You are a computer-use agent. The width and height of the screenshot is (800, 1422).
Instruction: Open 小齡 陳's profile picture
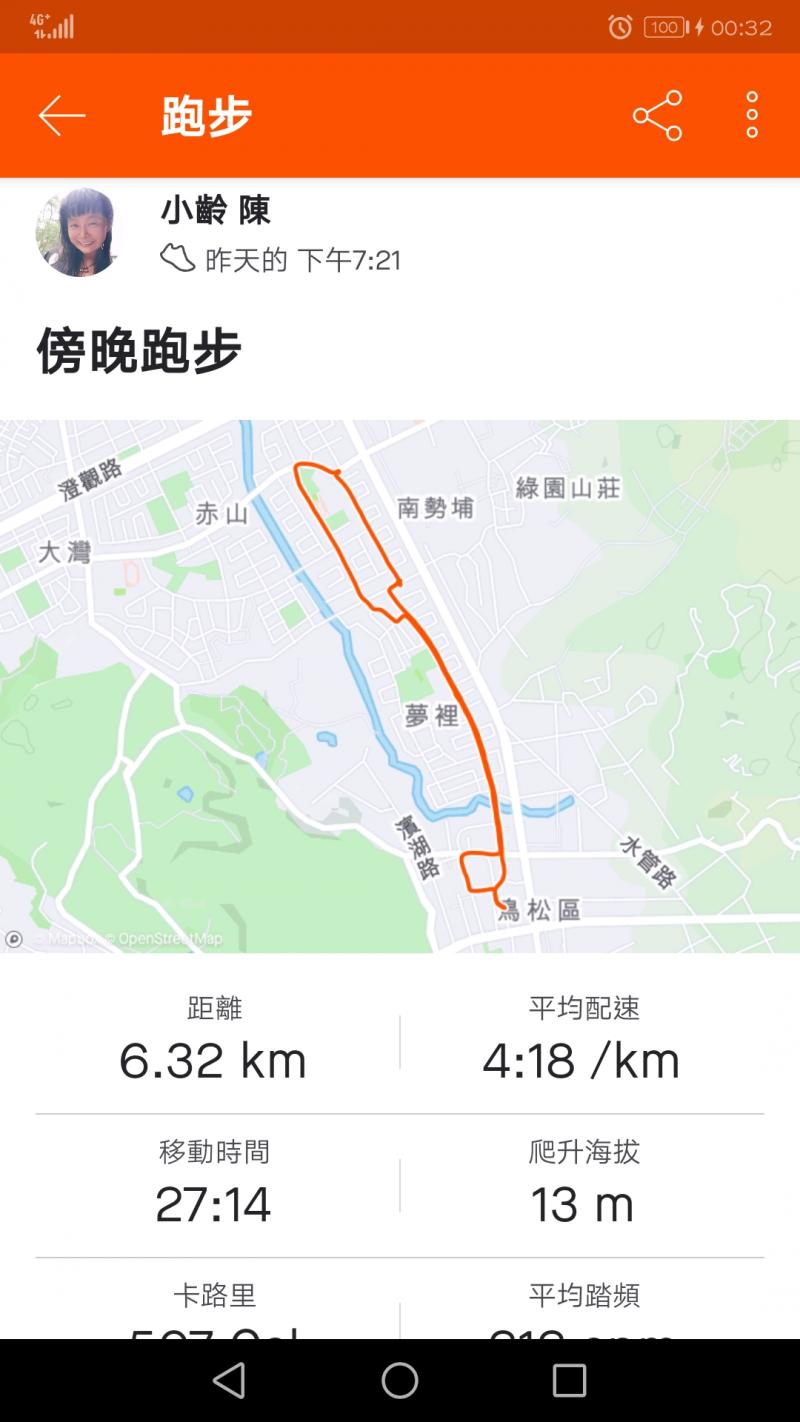point(77,233)
